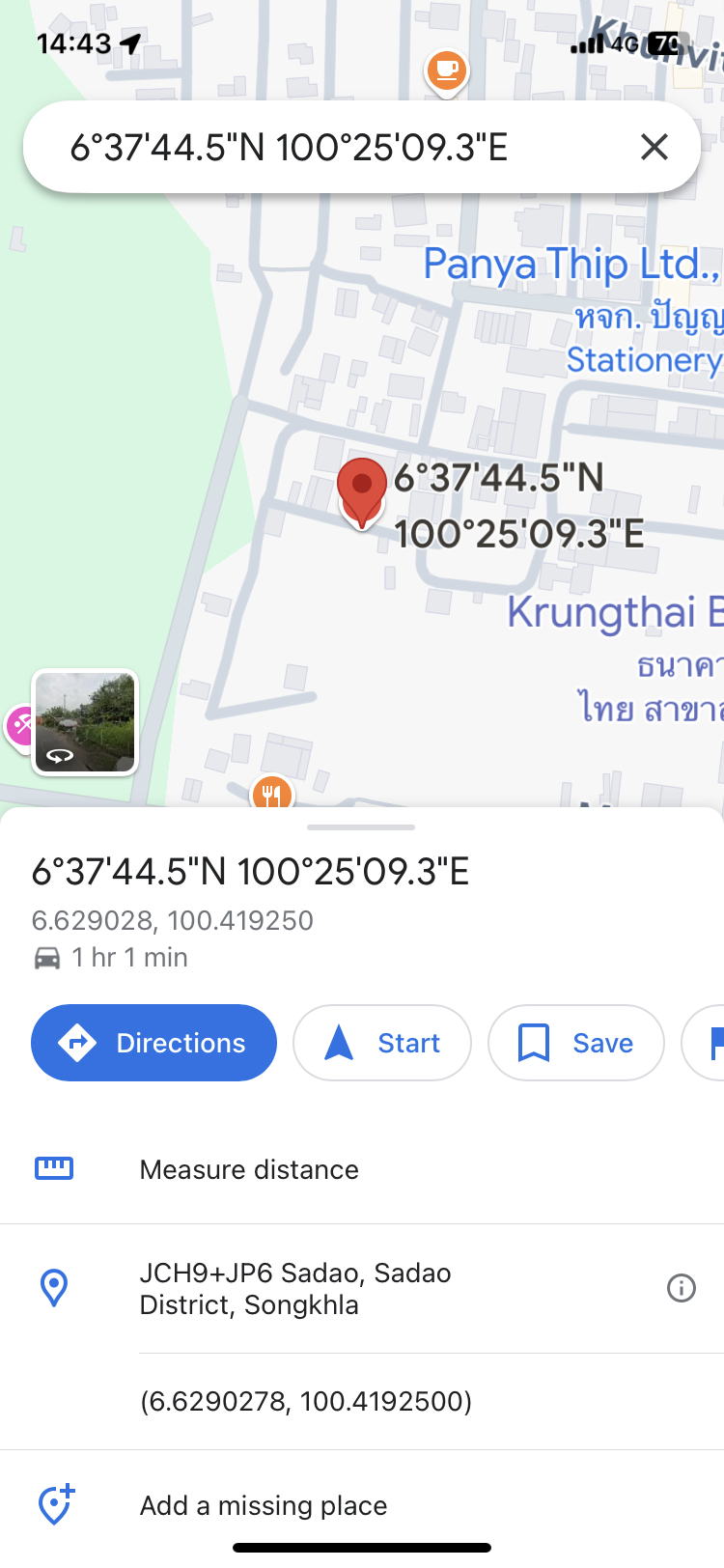Save this pinned location
724x1568 pixels.
pyautogui.click(x=576, y=1043)
